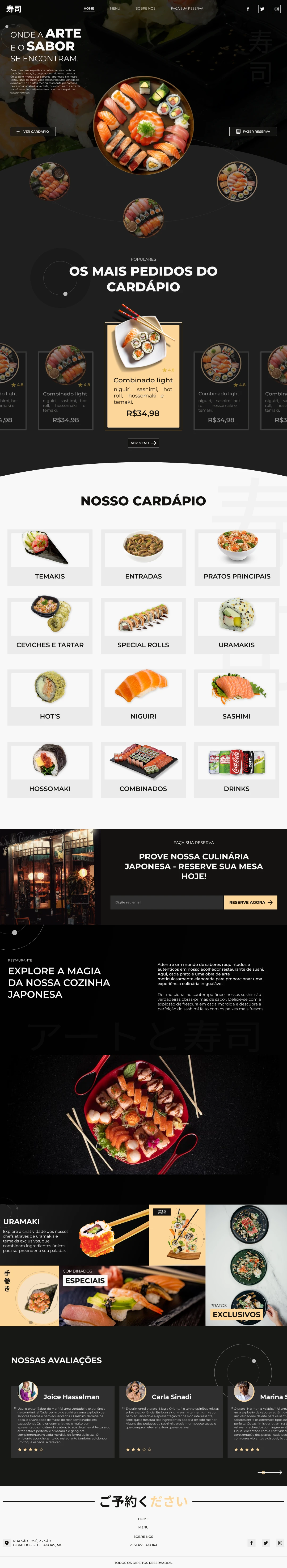
Task: Open the Menu link in the top navigation
Action: click(115, 9)
